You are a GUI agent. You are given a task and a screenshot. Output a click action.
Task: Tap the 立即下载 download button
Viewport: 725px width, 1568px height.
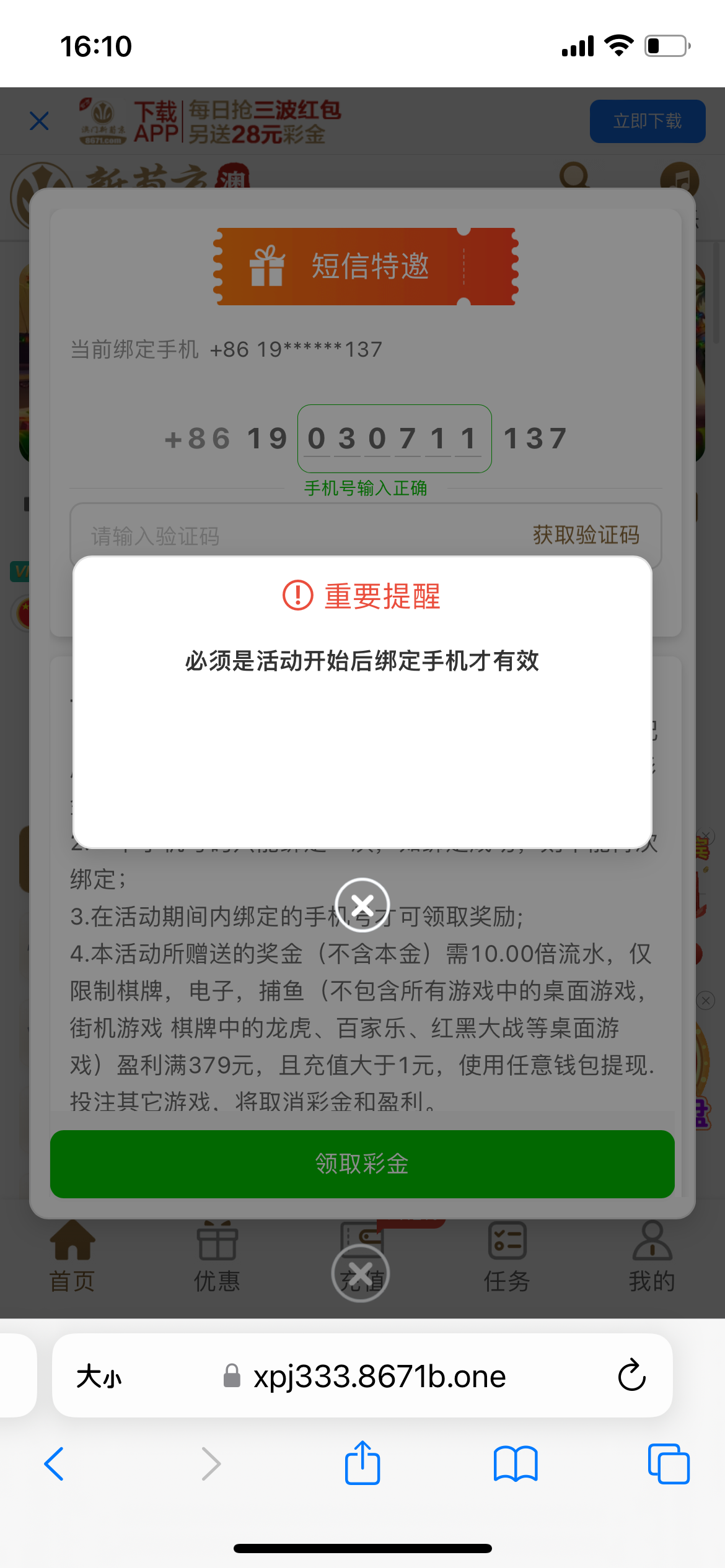click(647, 121)
